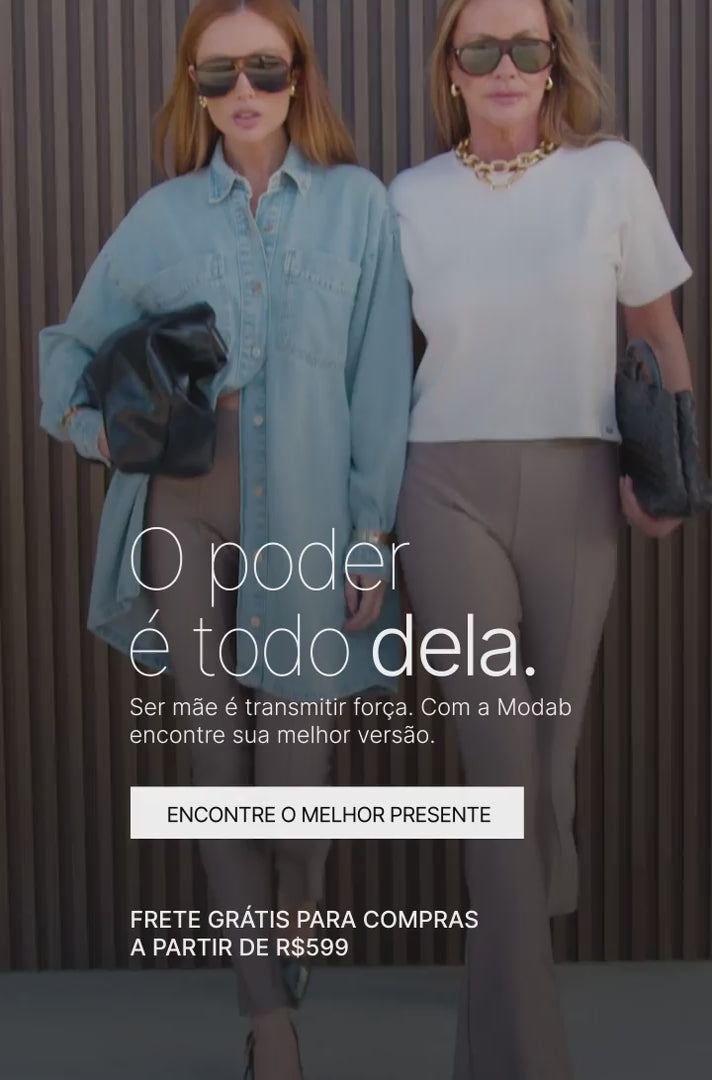Tap Encontre o melhor presente button
The height and width of the screenshot is (1080, 712).
click(327, 813)
